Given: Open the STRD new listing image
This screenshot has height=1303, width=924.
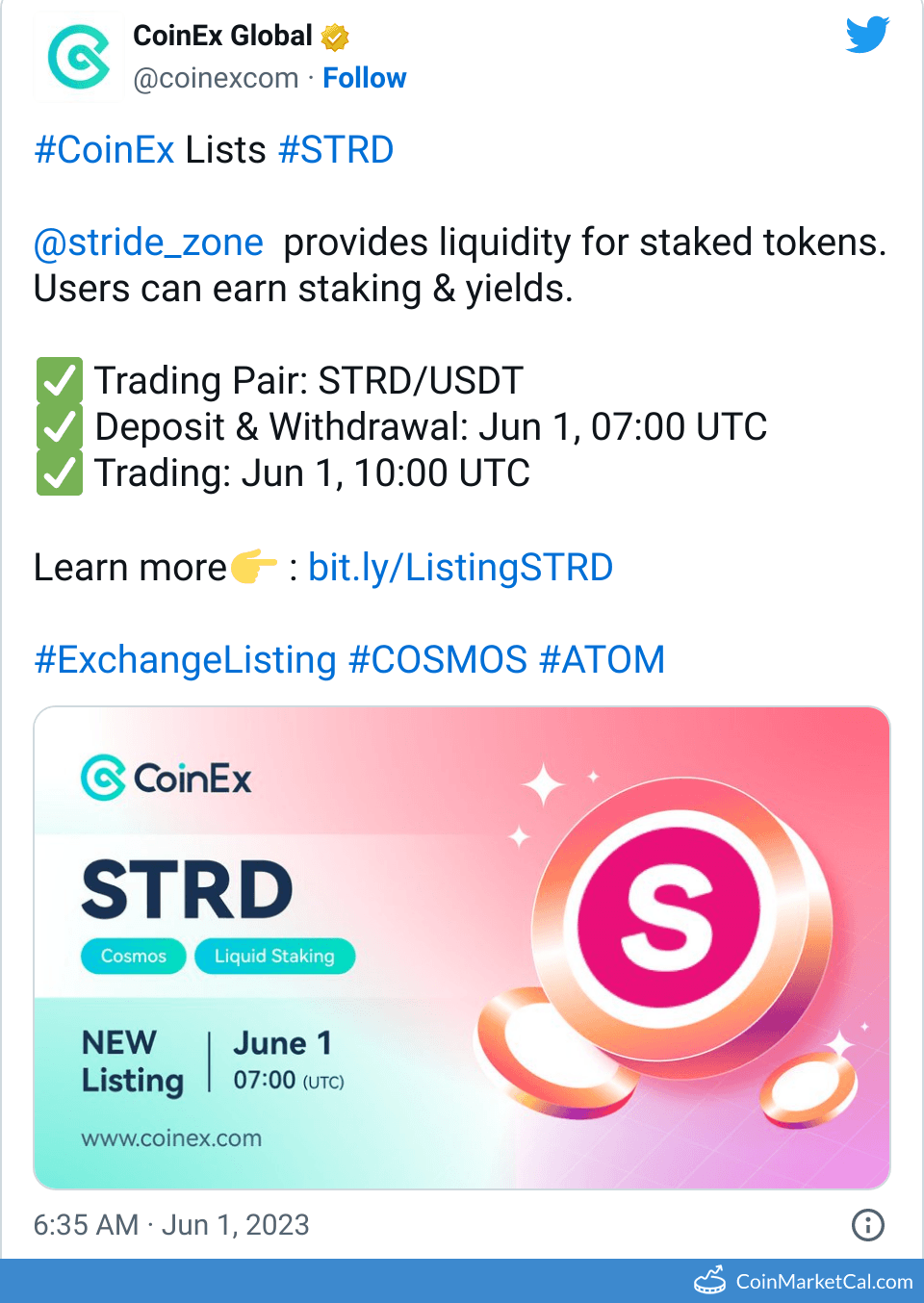Looking at the screenshot, I should point(462,948).
